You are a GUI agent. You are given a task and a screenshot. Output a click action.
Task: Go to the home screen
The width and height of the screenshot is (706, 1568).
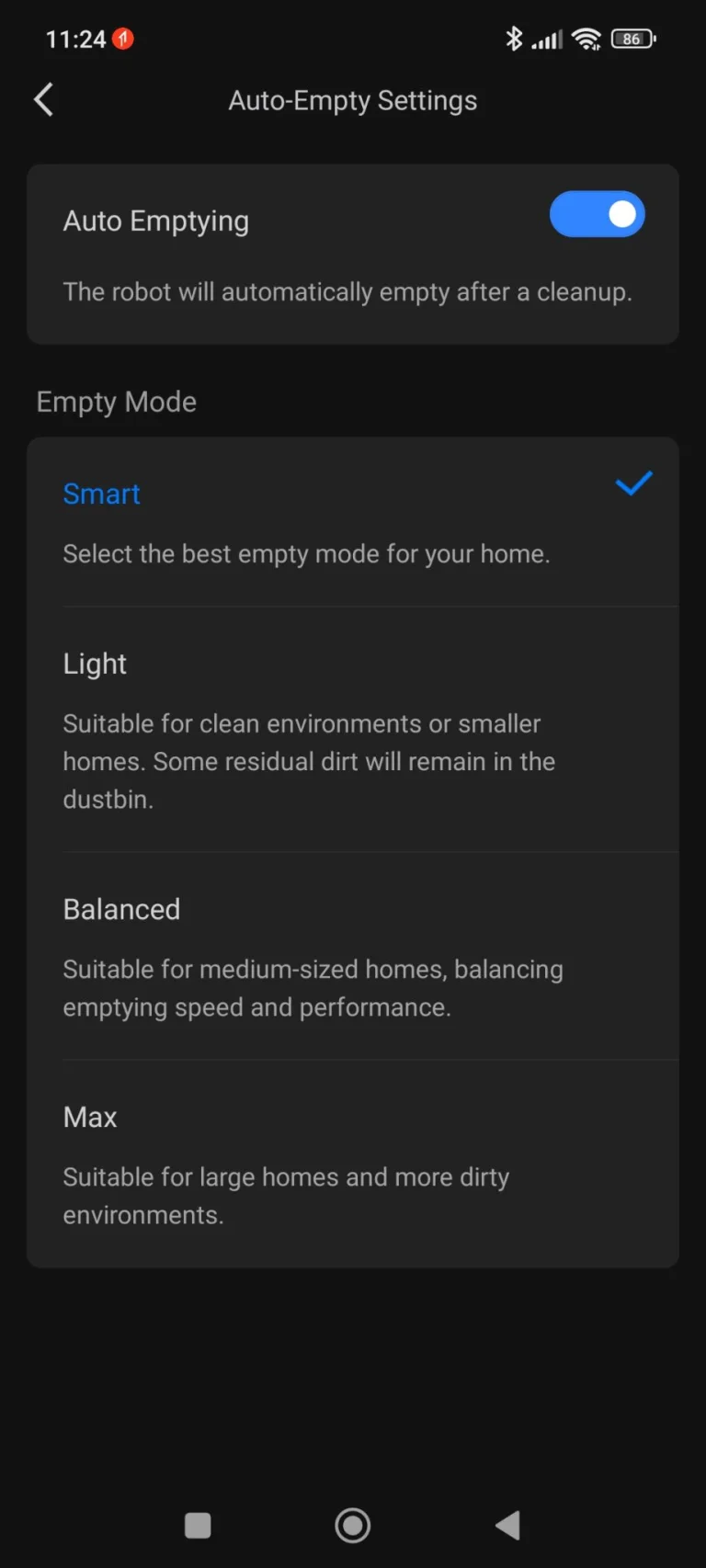pos(353,1526)
